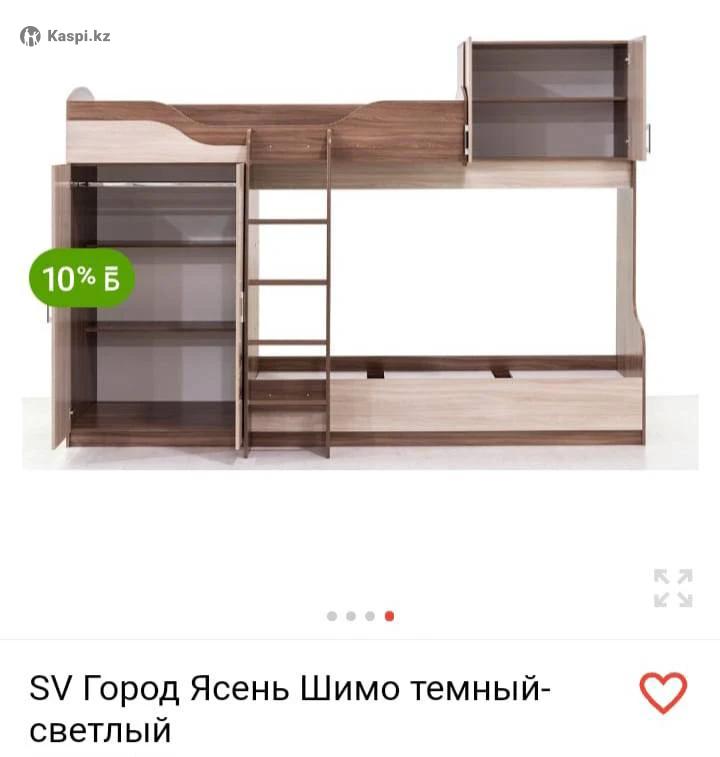Jump to first image page dot
Image resolution: width=720 pixels, height=757 pixels.
pyautogui.click(x=332, y=616)
